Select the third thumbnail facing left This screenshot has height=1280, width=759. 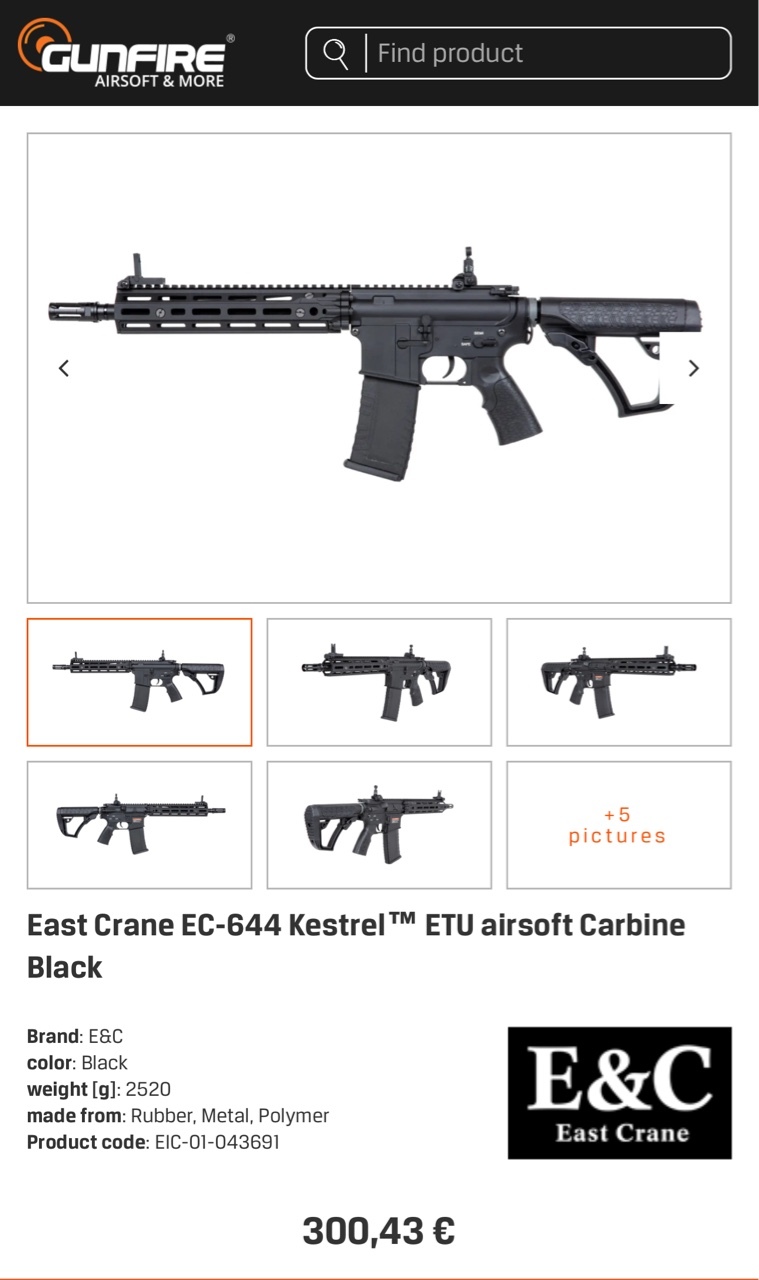tap(618, 682)
